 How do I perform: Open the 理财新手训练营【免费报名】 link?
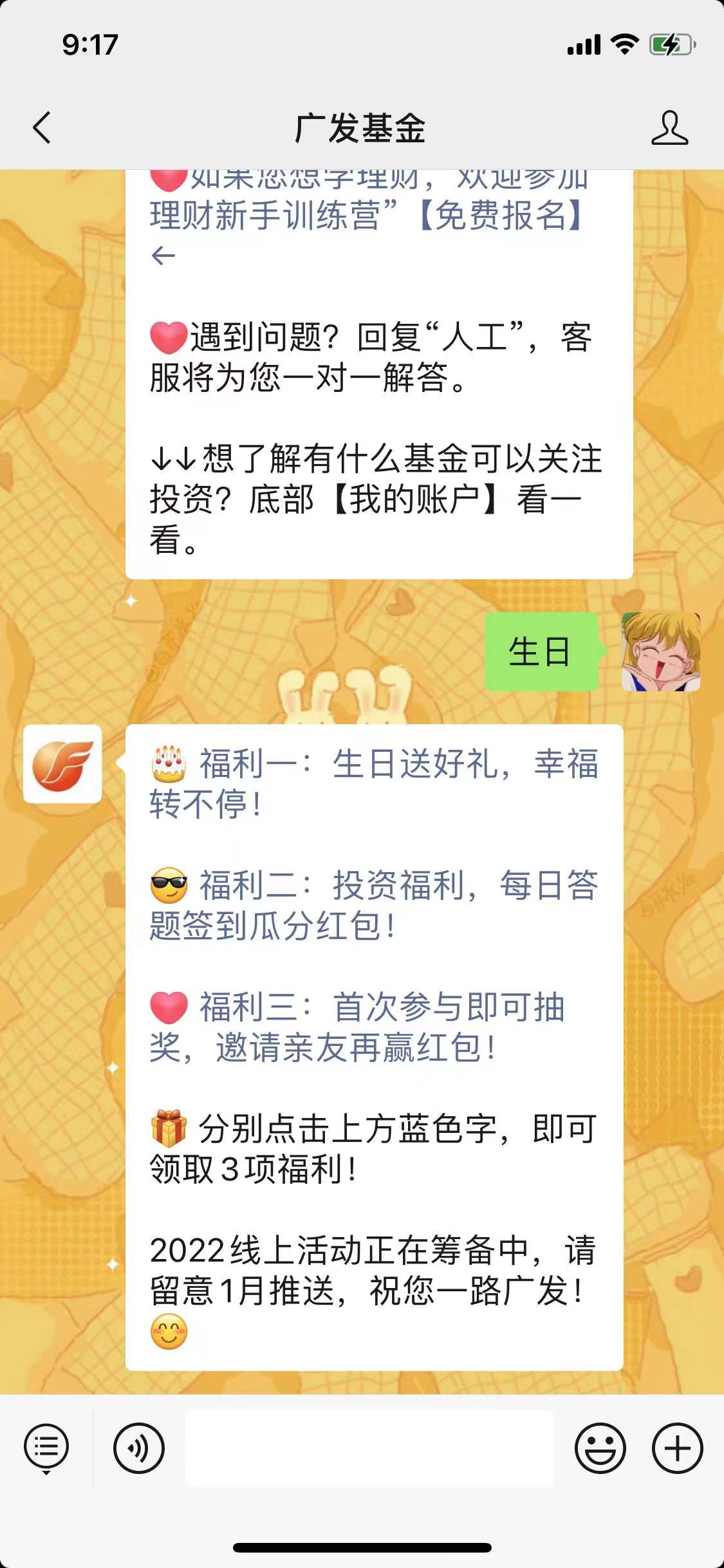click(x=367, y=215)
